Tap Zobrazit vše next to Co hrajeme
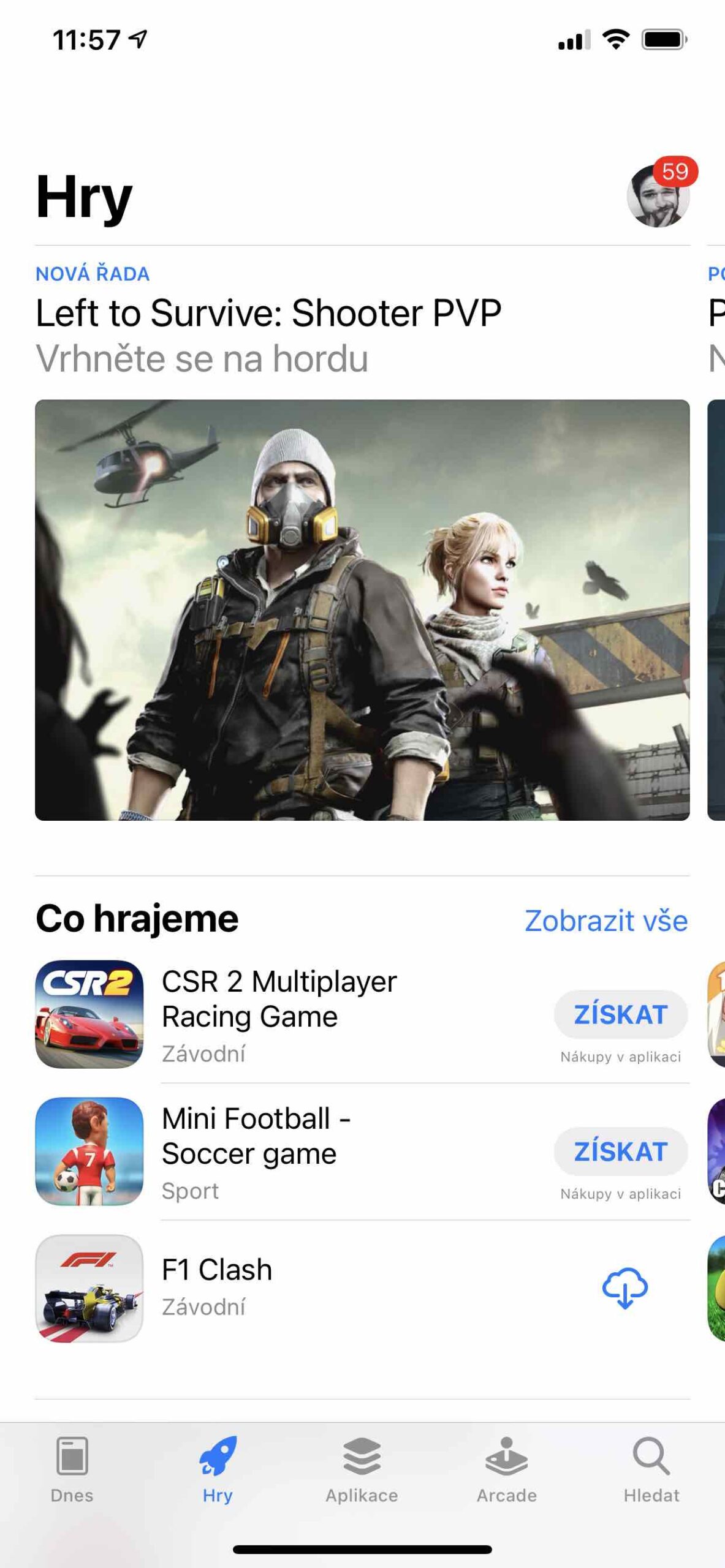The image size is (725, 1568). tap(605, 921)
